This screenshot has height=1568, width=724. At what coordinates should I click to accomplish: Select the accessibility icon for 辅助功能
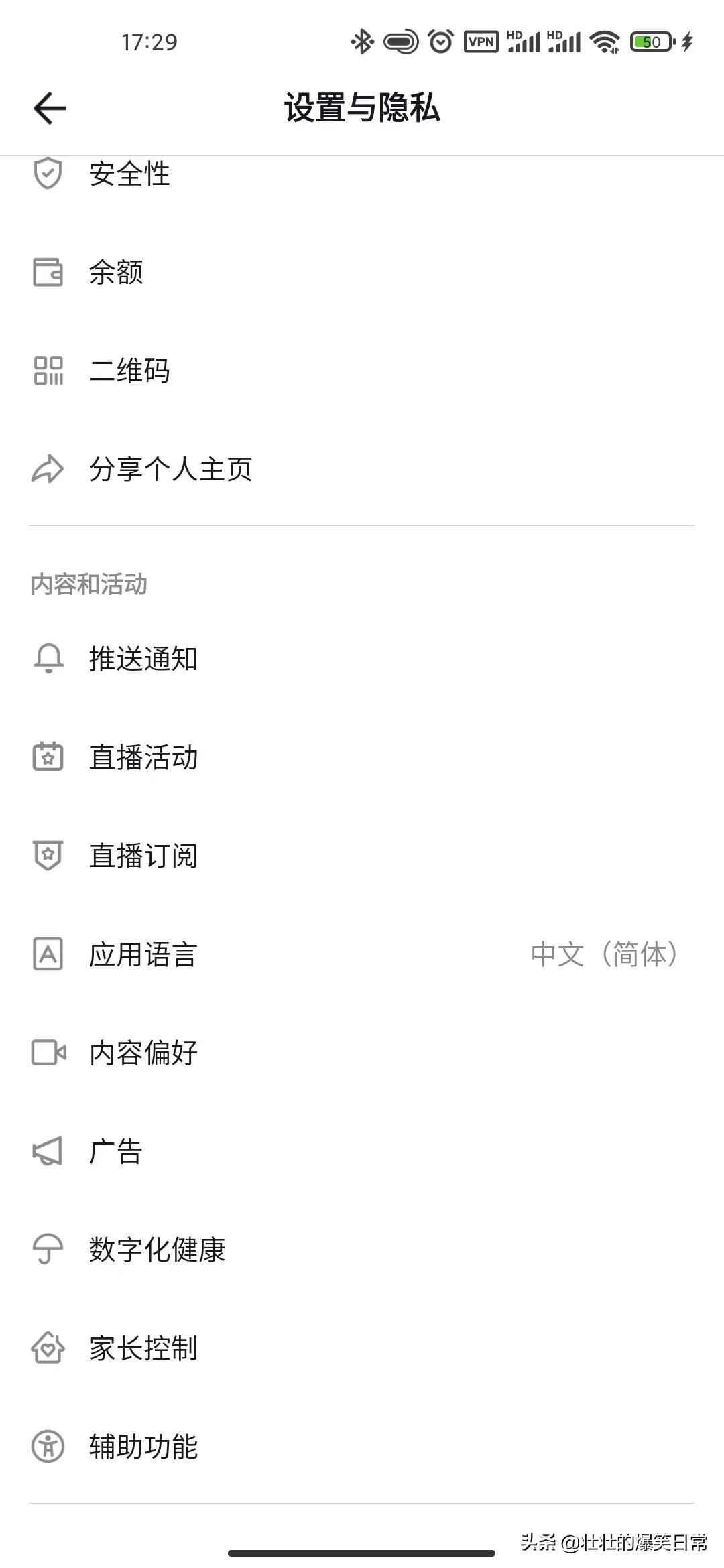click(47, 1445)
